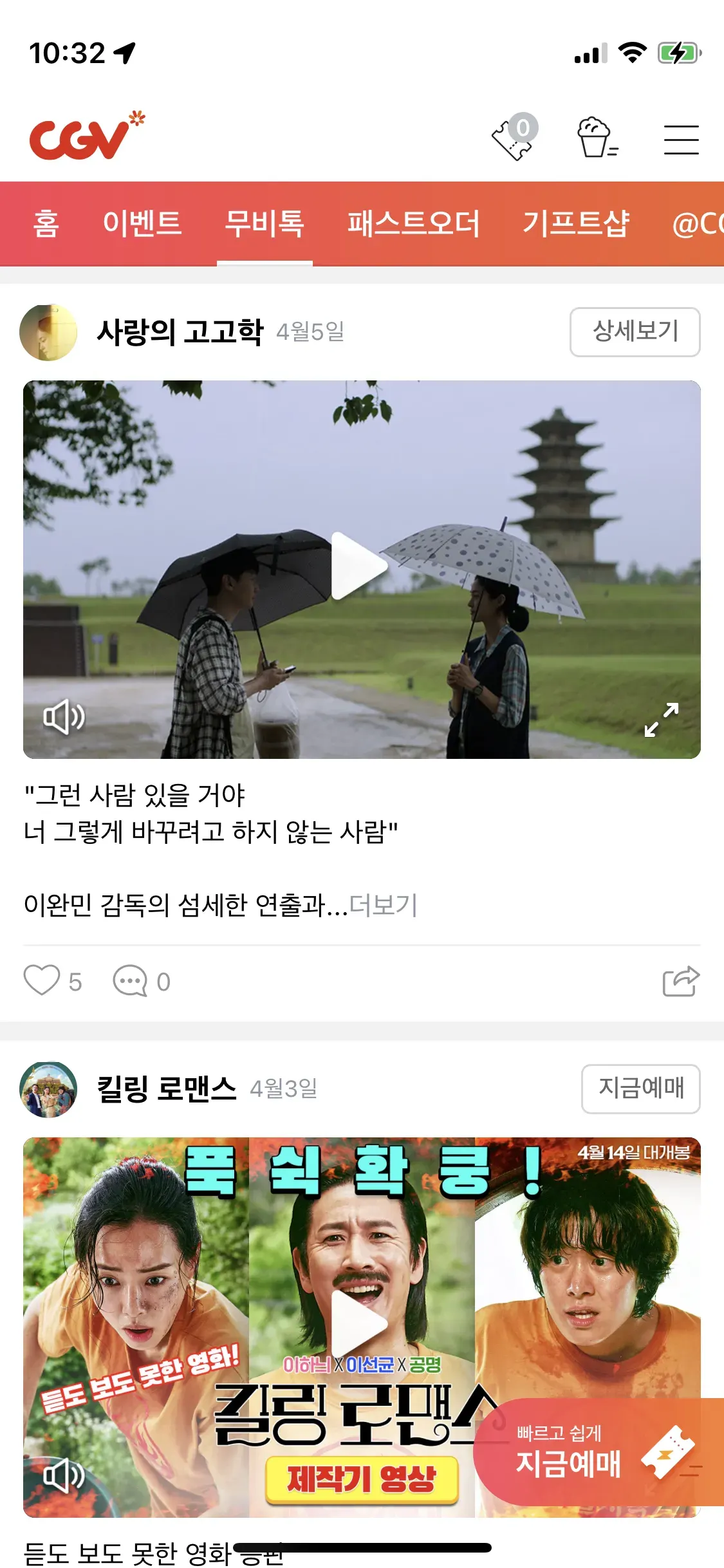Expand the post text with 더보기
Viewport: 724px width, 1568px height.
click(384, 905)
